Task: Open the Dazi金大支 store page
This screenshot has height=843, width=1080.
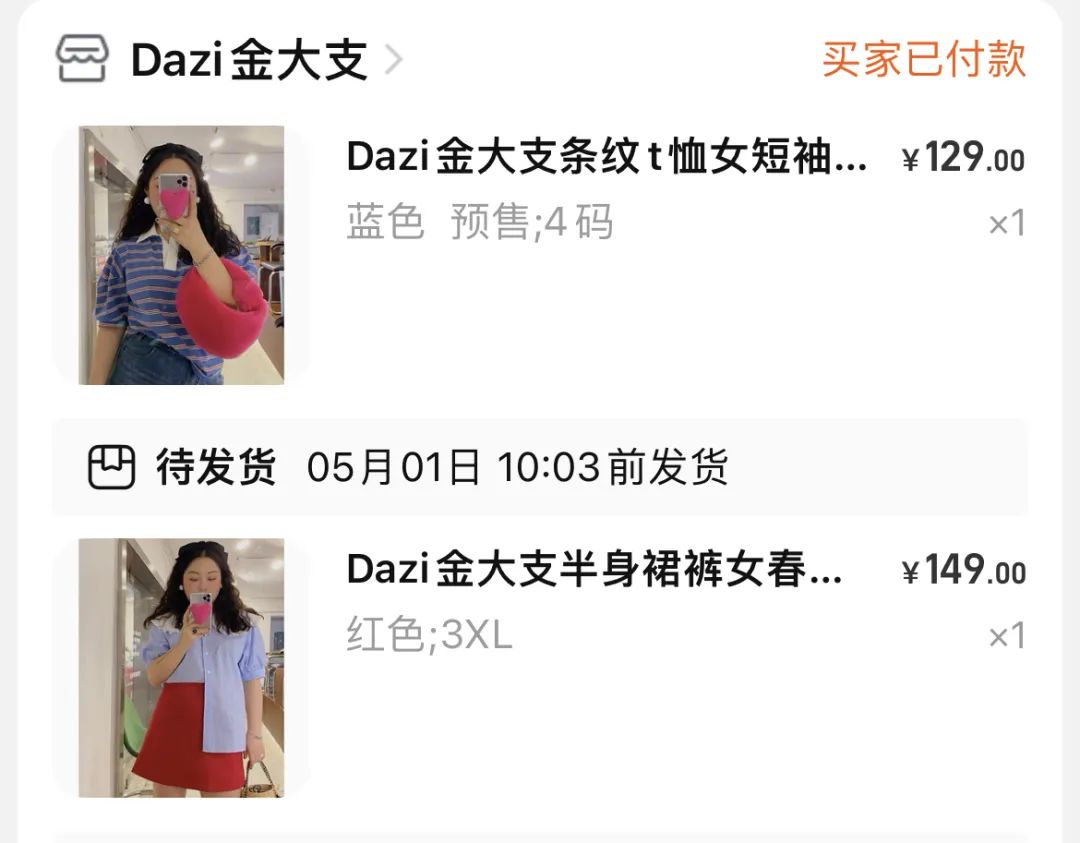Action: coord(248,60)
